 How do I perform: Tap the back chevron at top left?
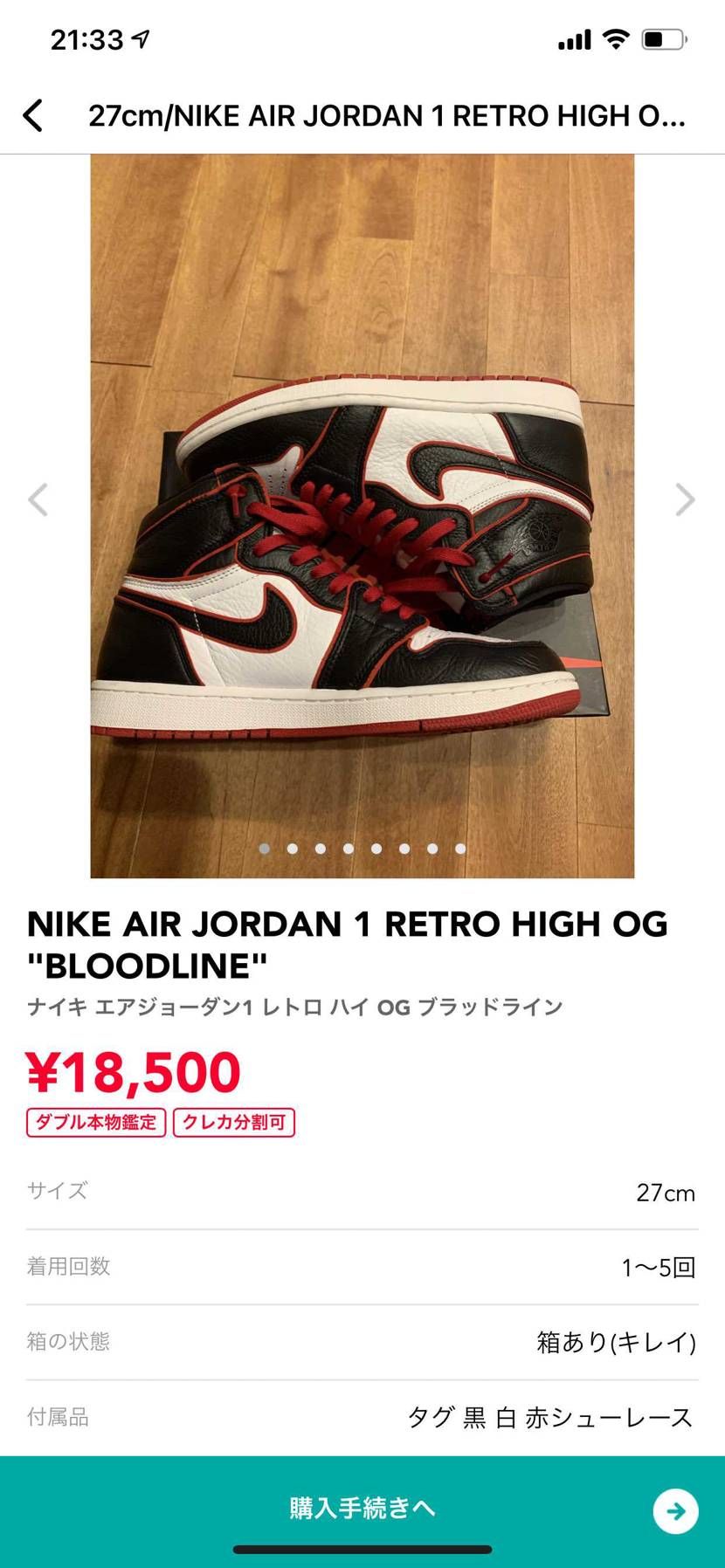click(33, 114)
